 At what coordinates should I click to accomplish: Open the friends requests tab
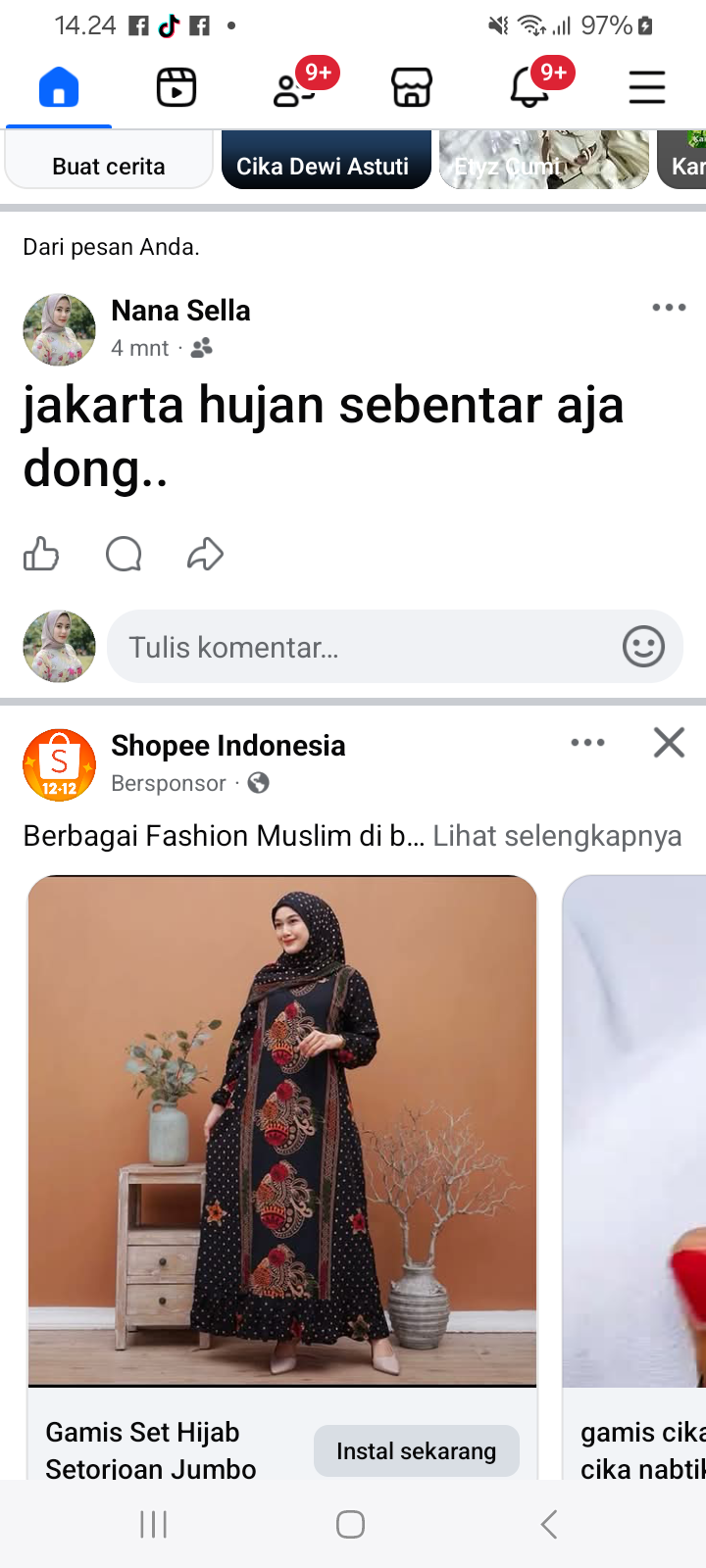pos(294,88)
